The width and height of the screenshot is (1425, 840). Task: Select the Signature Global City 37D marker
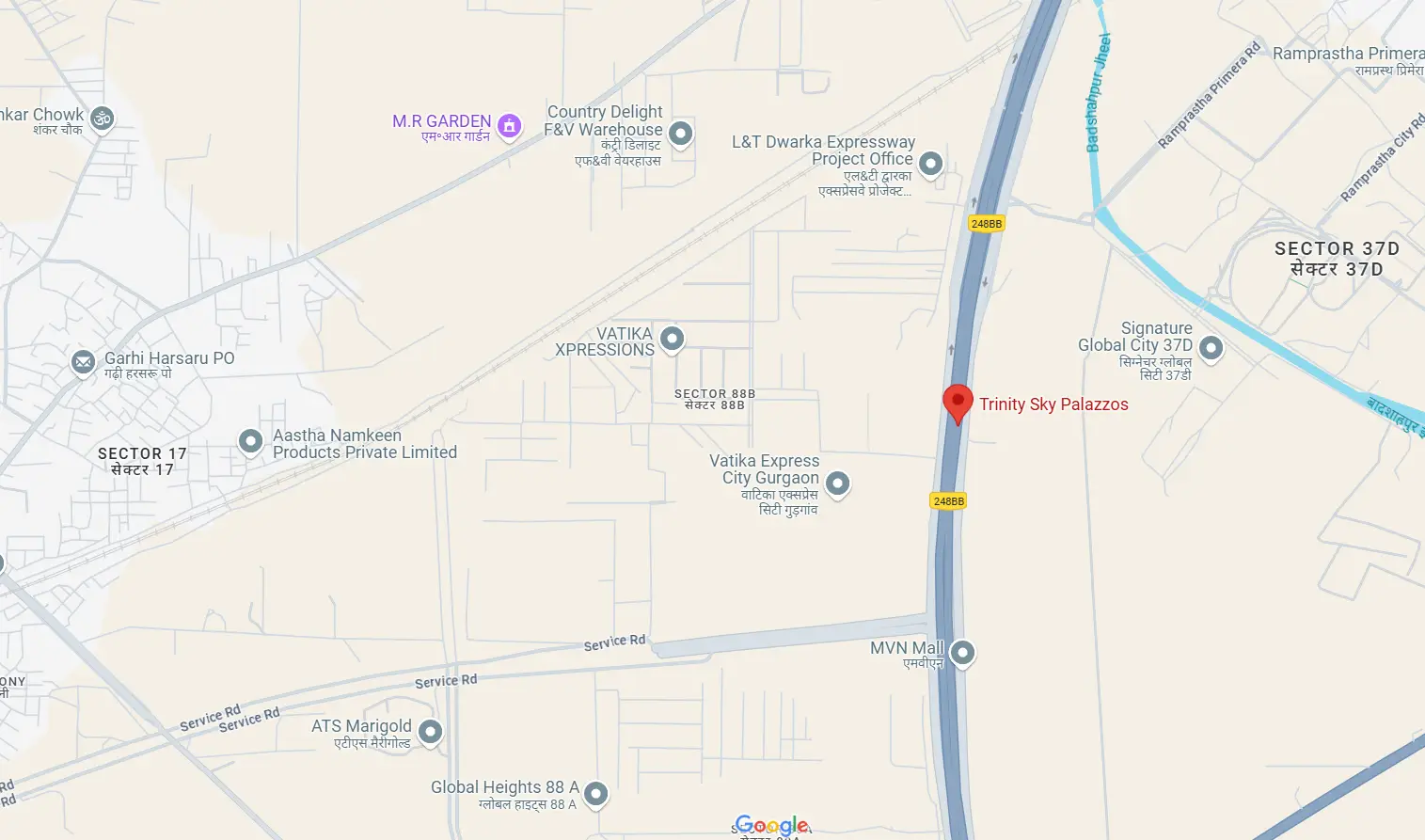pos(1211,348)
